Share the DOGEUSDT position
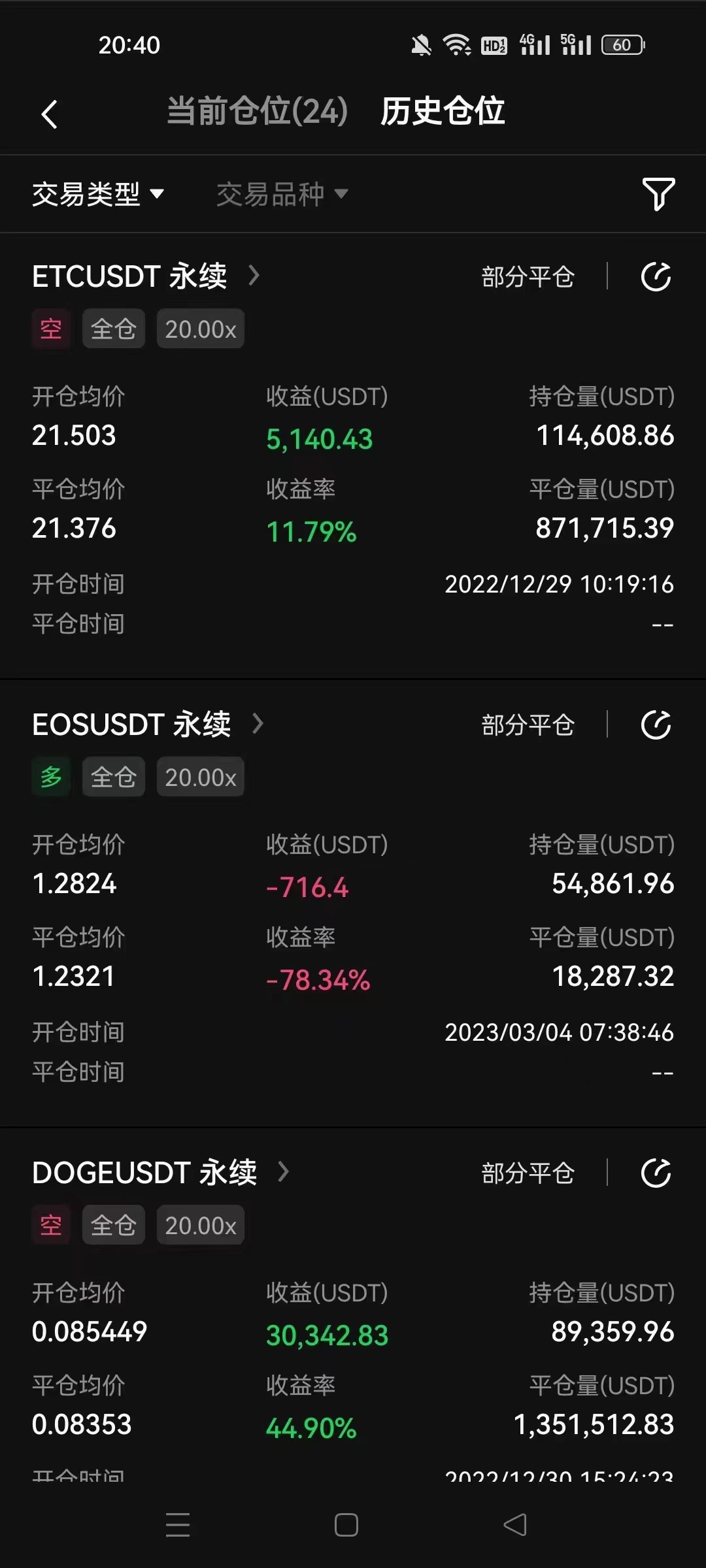The width and height of the screenshot is (706, 1568). (x=656, y=1173)
